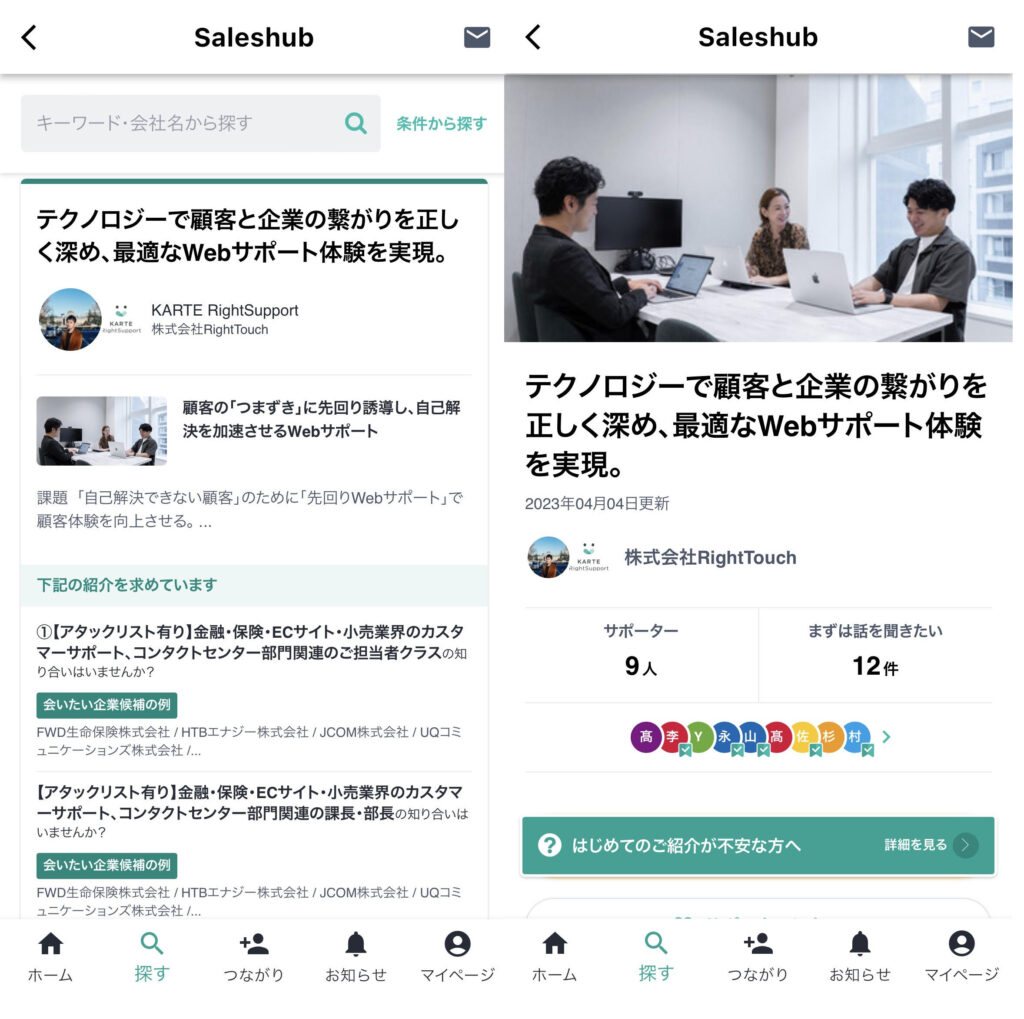Expand the supporter avatars list via its chevron
The image size is (1024, 1019).
pos(886,737)
